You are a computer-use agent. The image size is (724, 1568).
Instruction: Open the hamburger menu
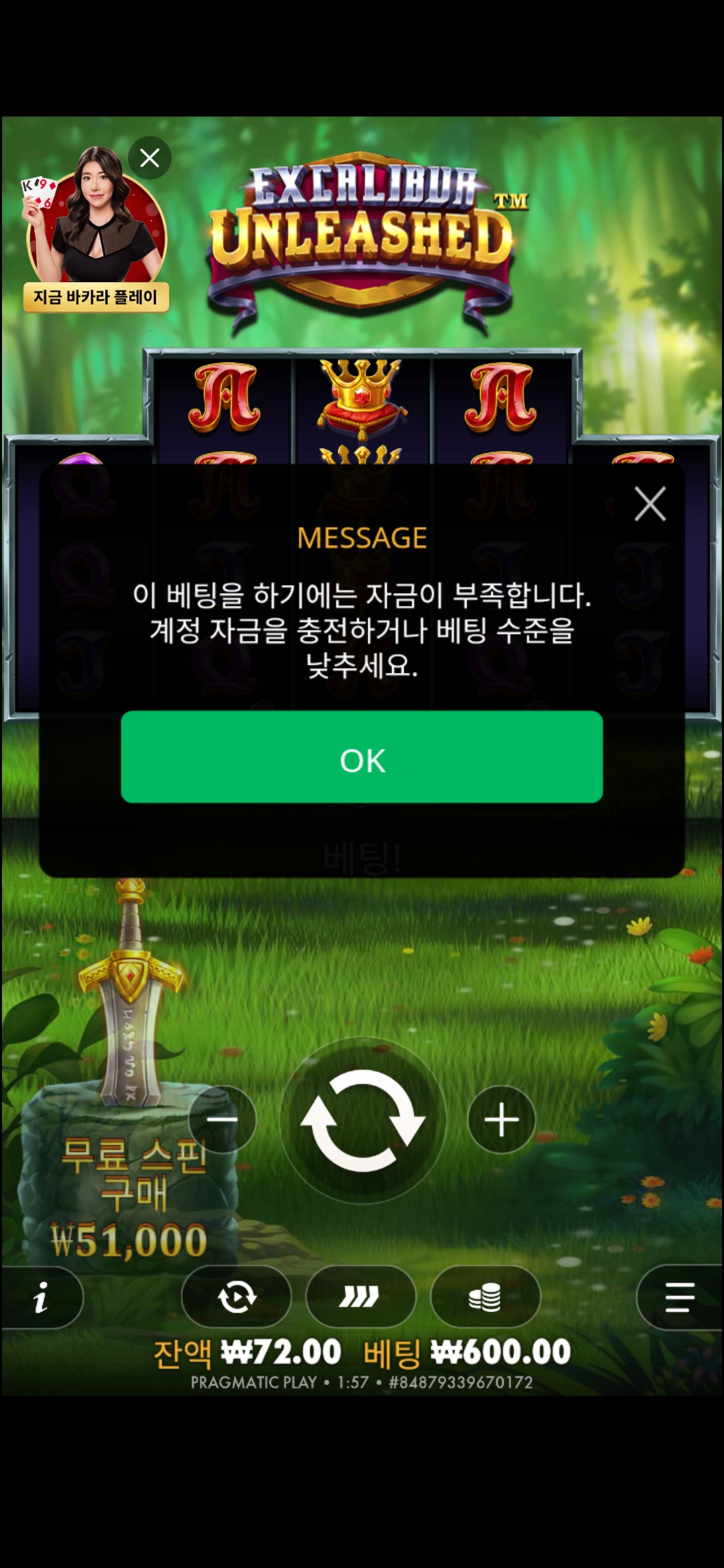(679, 1297)
